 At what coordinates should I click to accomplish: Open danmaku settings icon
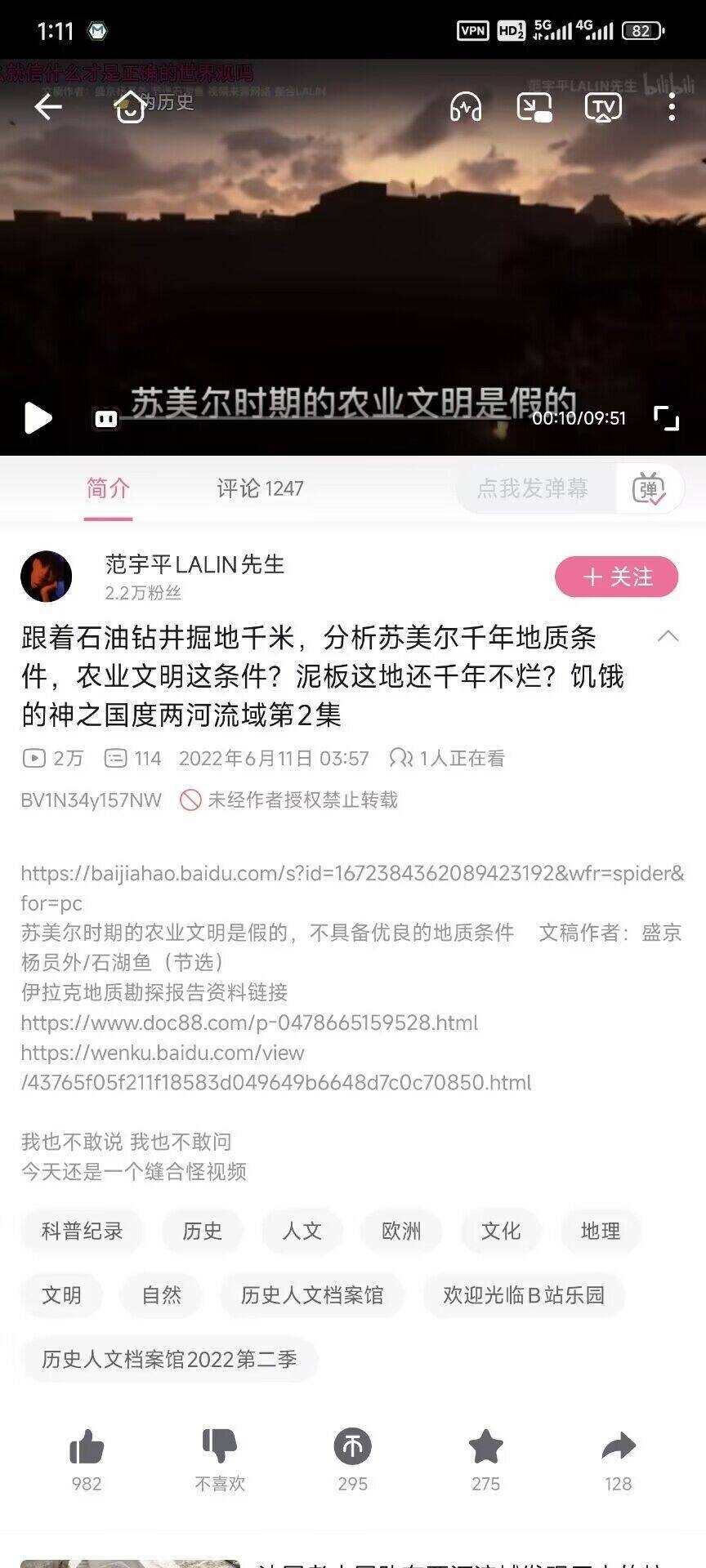click(x=649, y=488)
